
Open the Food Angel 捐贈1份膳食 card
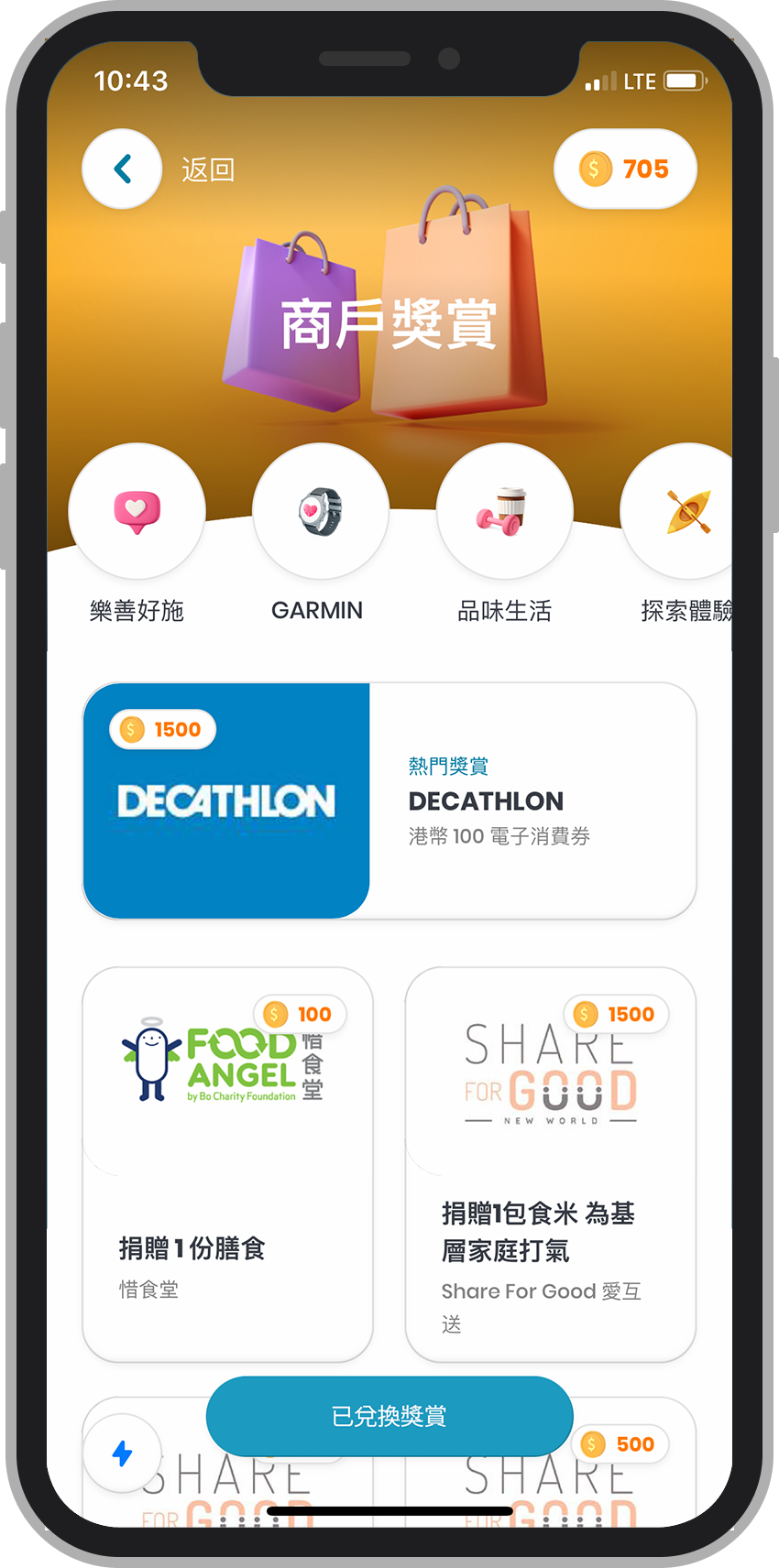(227, 1163)
